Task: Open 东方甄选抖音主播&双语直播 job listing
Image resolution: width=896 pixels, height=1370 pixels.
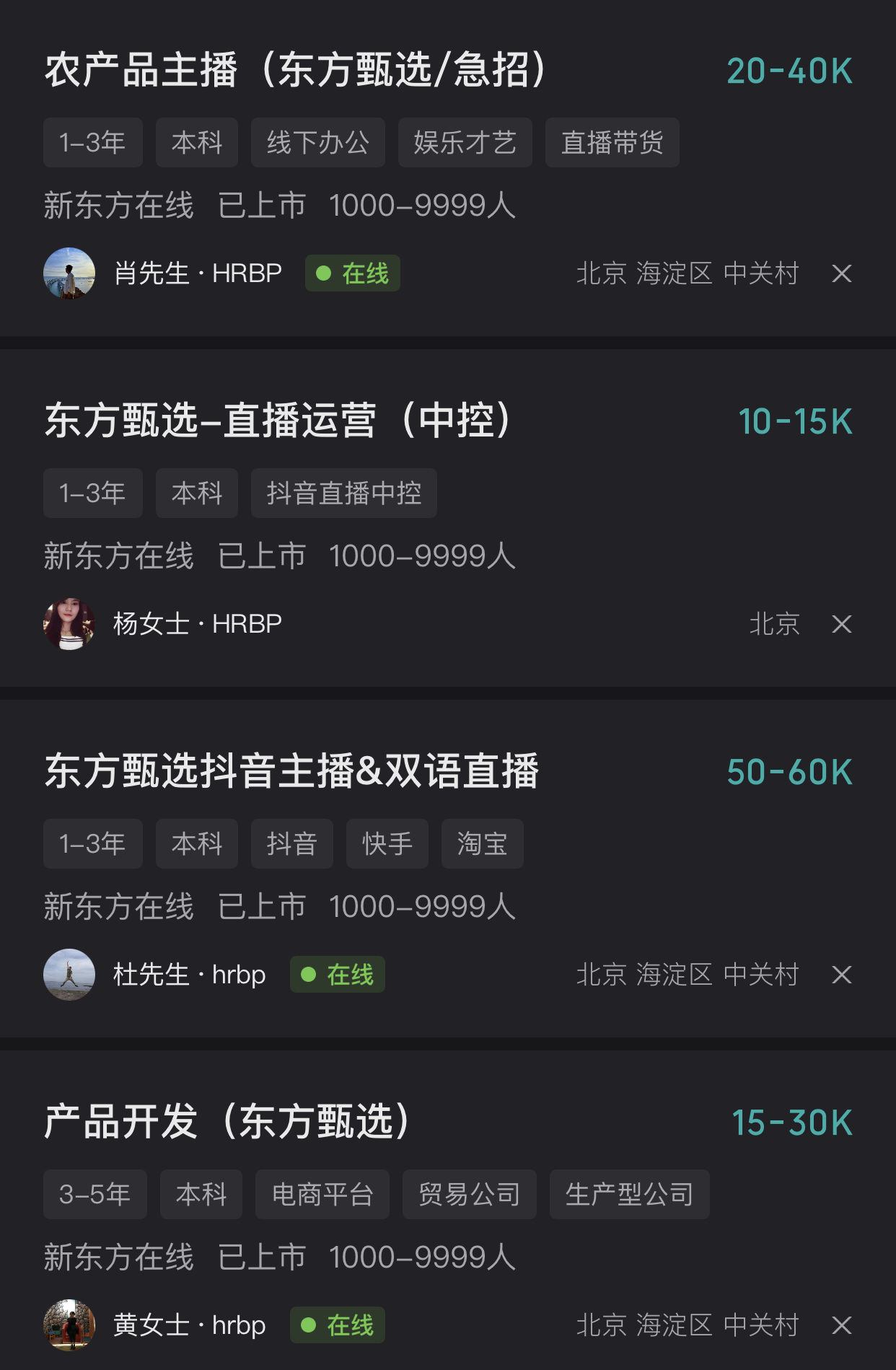Action: point(291,771)
